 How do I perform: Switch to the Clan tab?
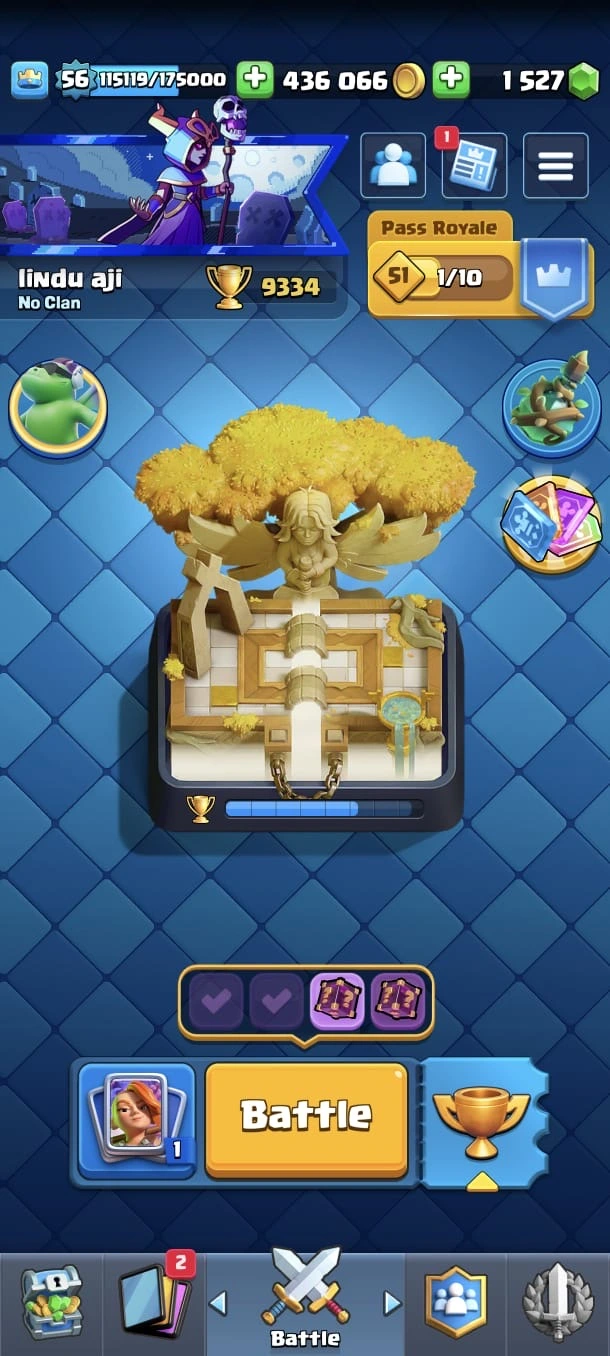(x=456, y=1302)
